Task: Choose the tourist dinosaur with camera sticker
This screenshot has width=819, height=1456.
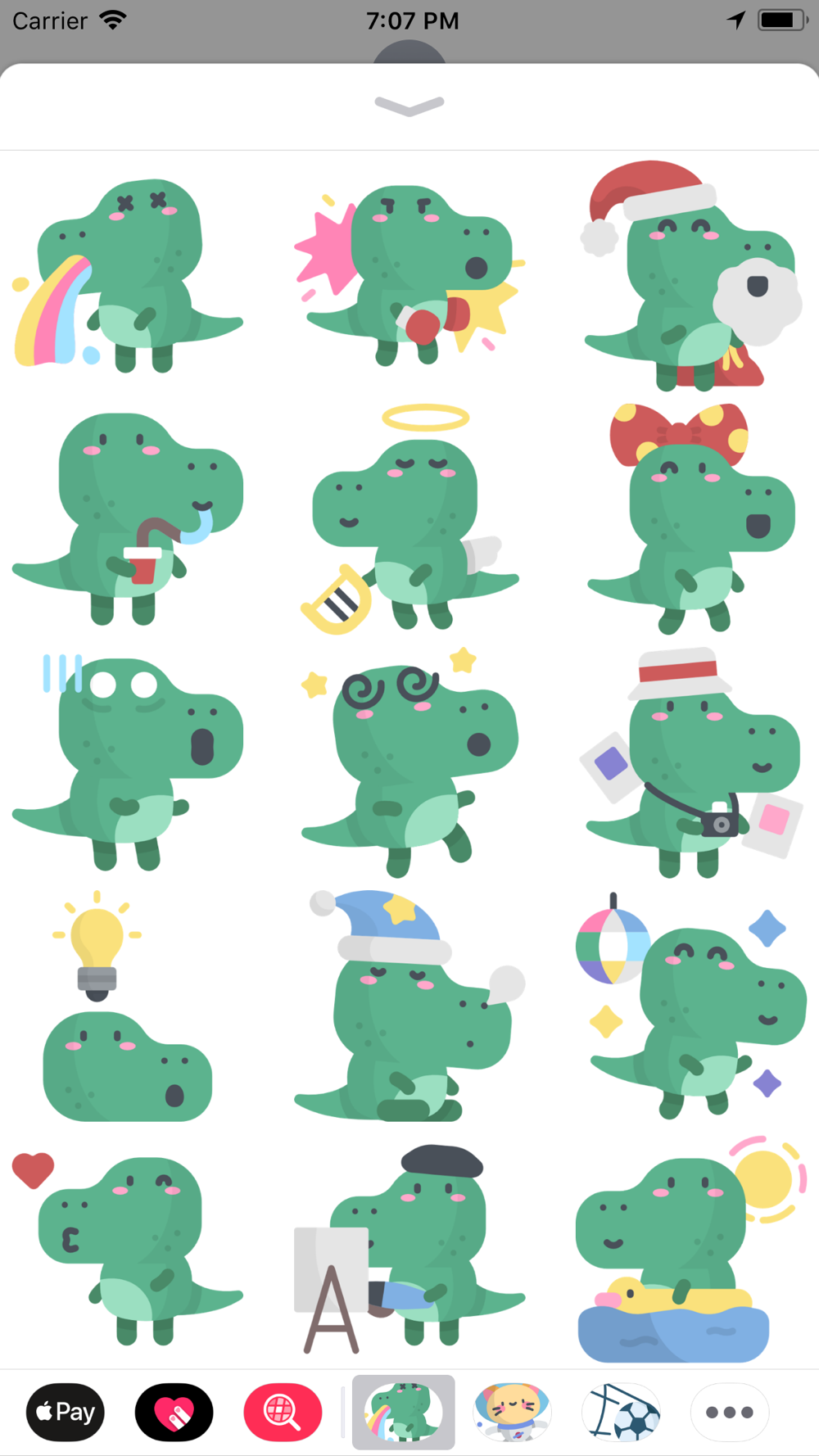Action: click(692, 762)
